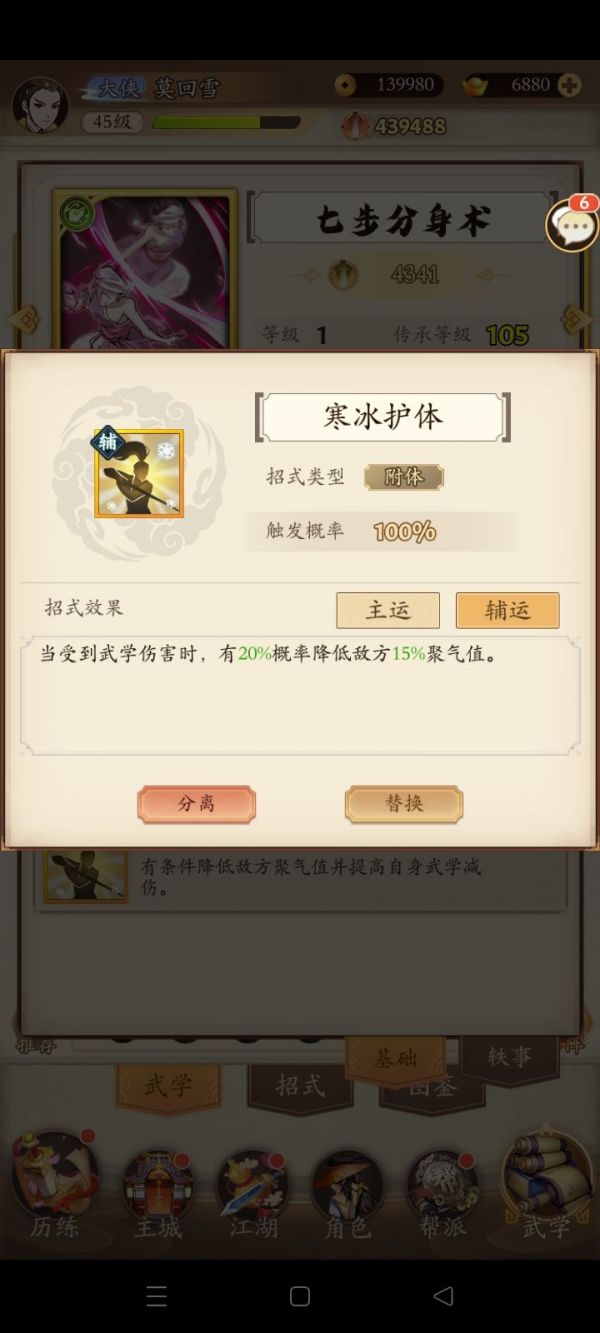Screen dimensions: 600x1333
Task: Open the player avatar profile
Action: point(39,105)
